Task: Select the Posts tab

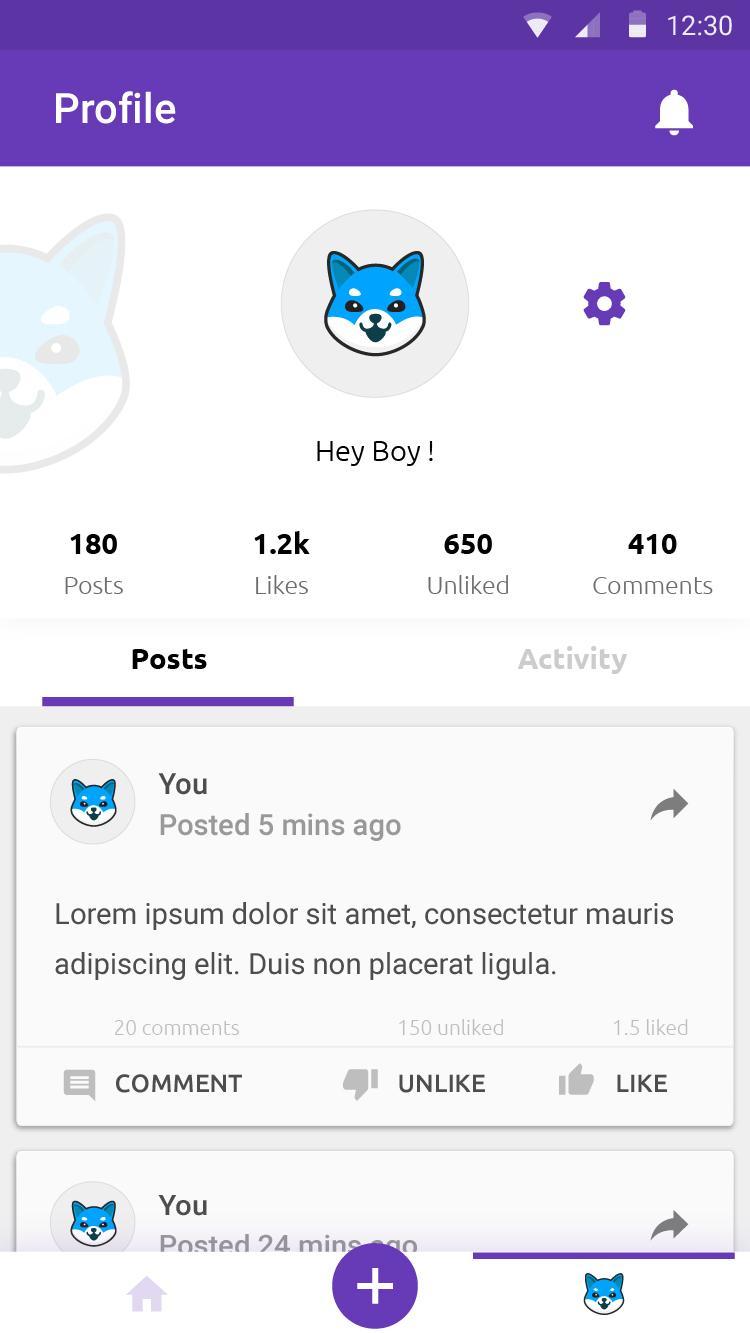Action: click(169, 659)
